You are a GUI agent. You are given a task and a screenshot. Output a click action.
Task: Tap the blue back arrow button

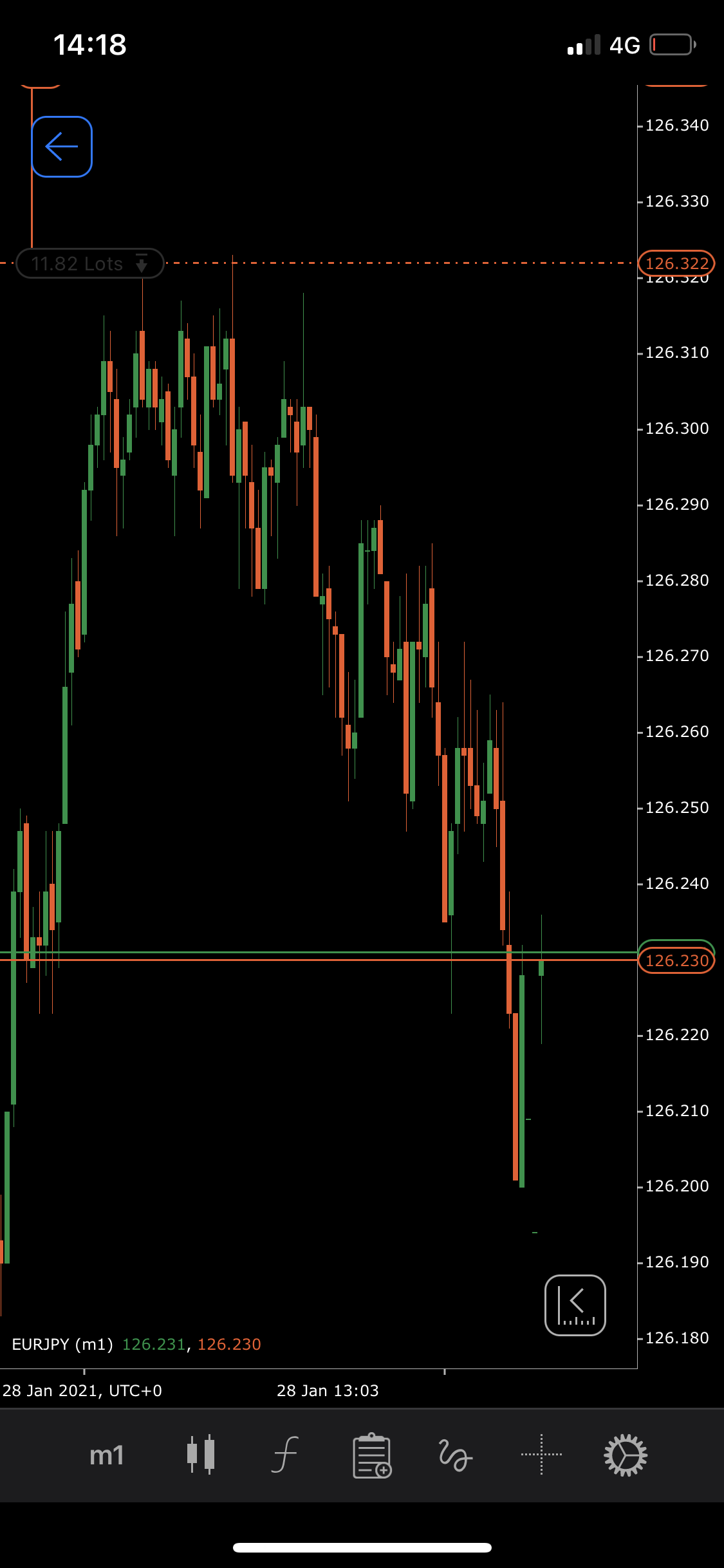[x=62, y=147]
